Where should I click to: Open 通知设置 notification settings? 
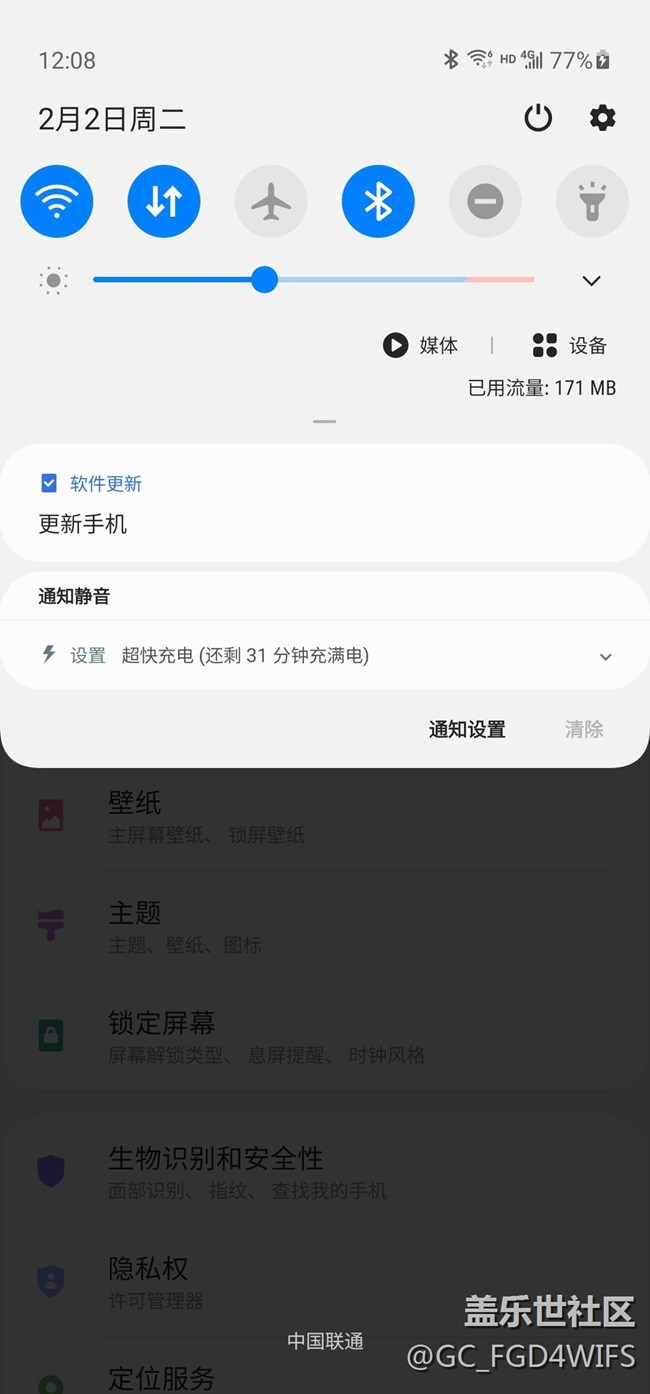(x=467, y=729)
